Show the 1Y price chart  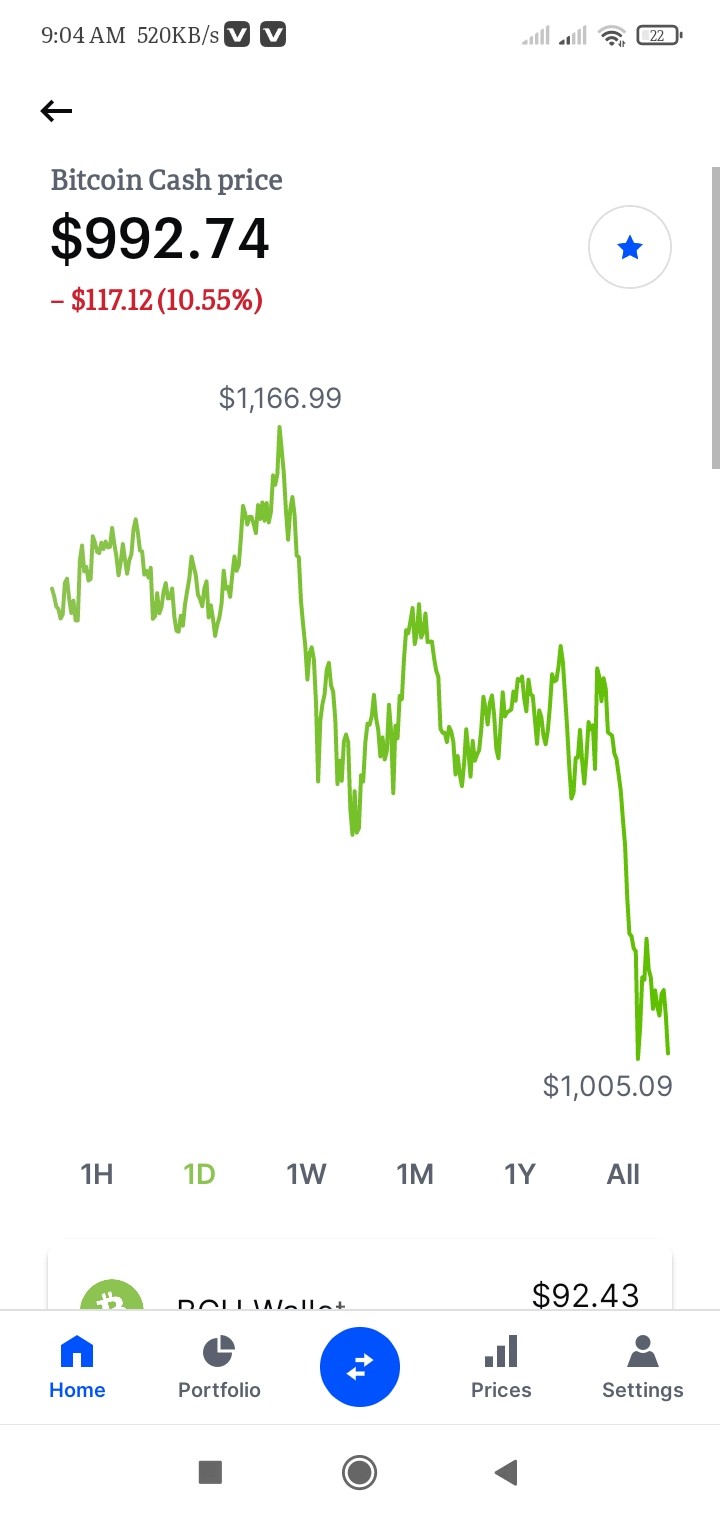click(520, 1174)
